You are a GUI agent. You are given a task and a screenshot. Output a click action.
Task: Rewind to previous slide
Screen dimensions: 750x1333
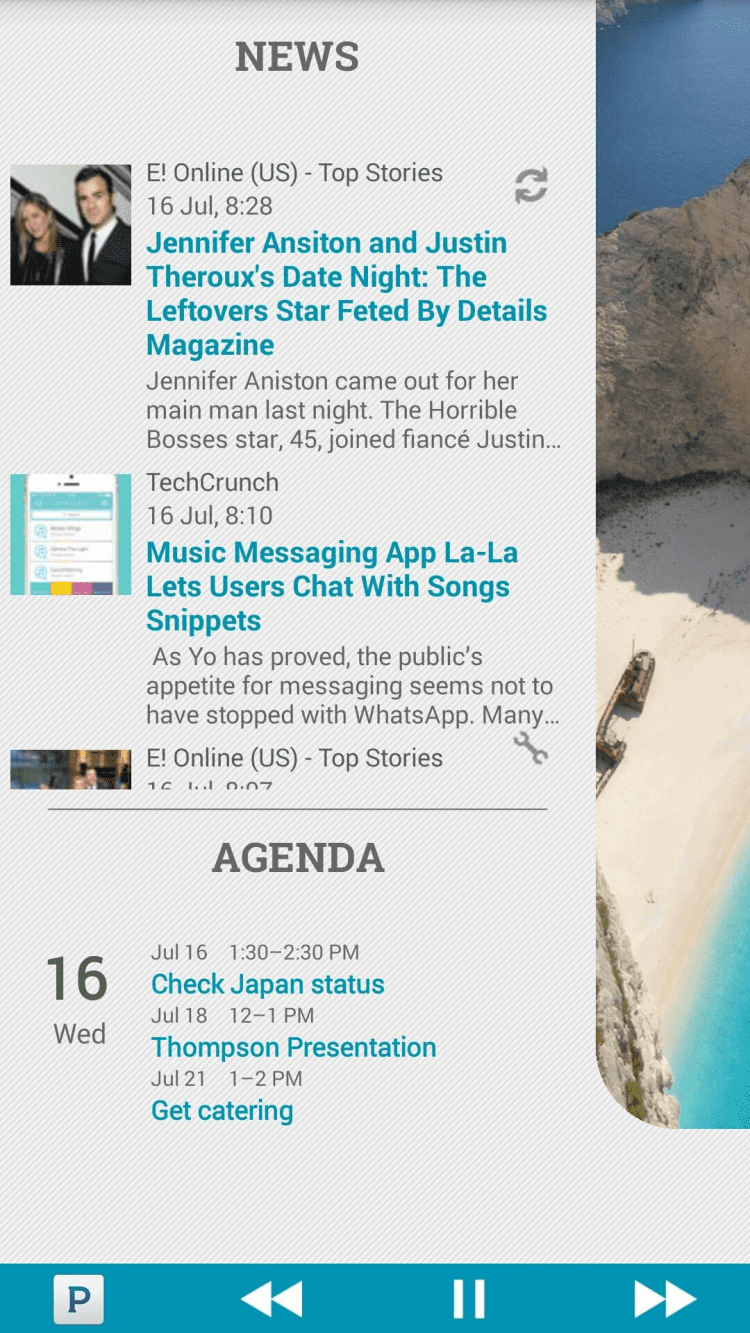click(272, 1299)
